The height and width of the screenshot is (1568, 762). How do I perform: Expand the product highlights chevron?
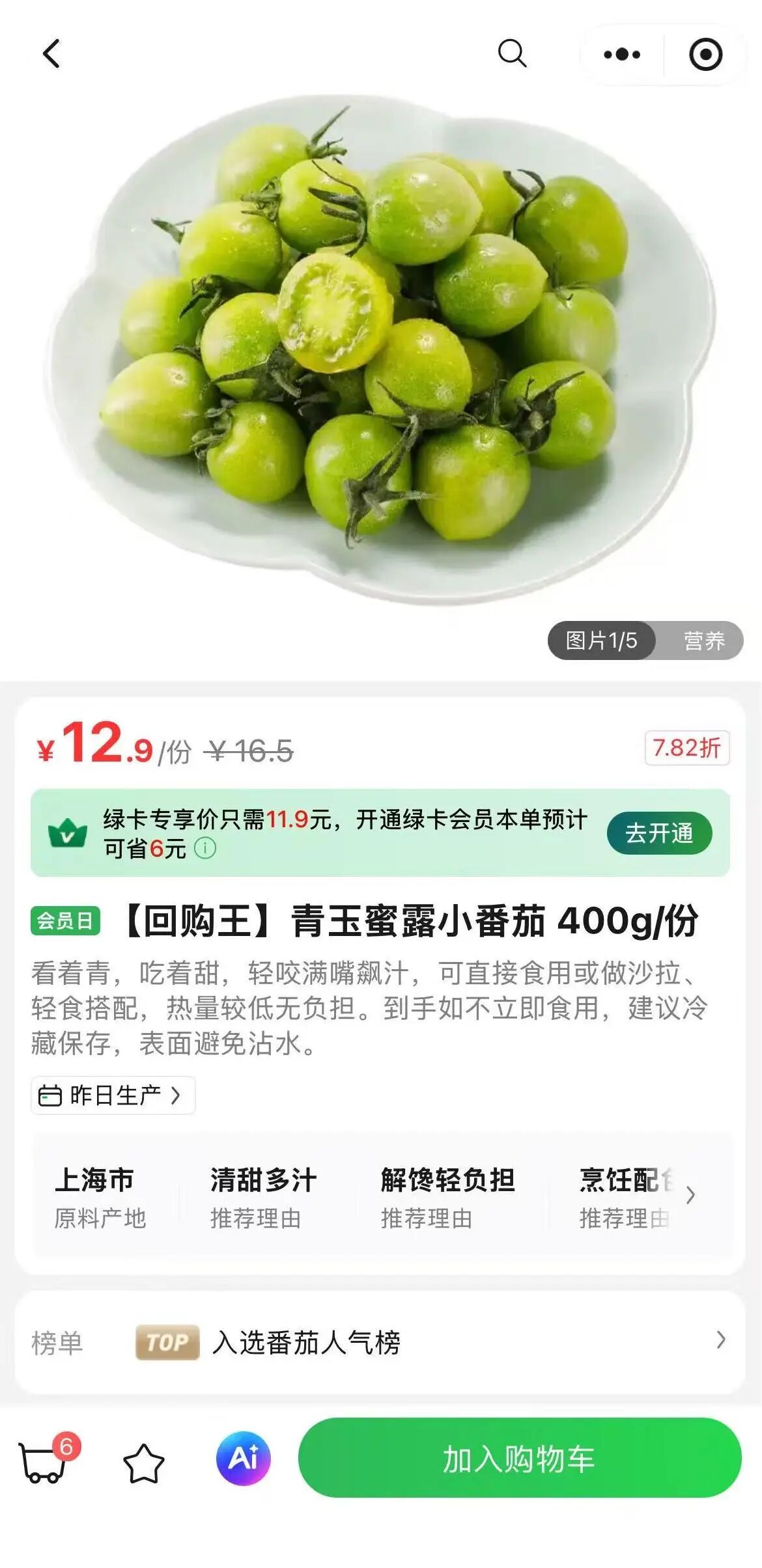pos(691,1195)
